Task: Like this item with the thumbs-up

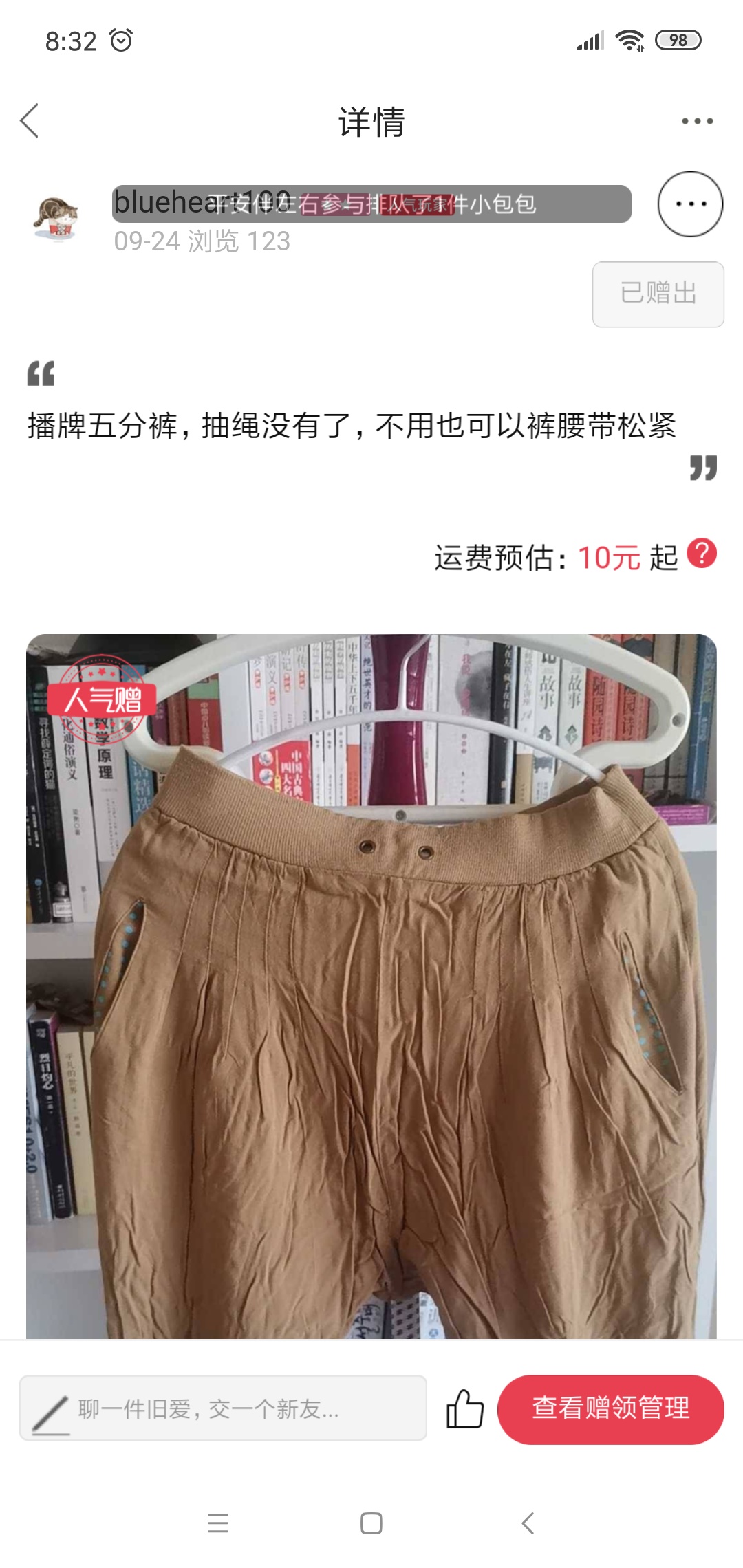Action: click(x=465, y=1408)
